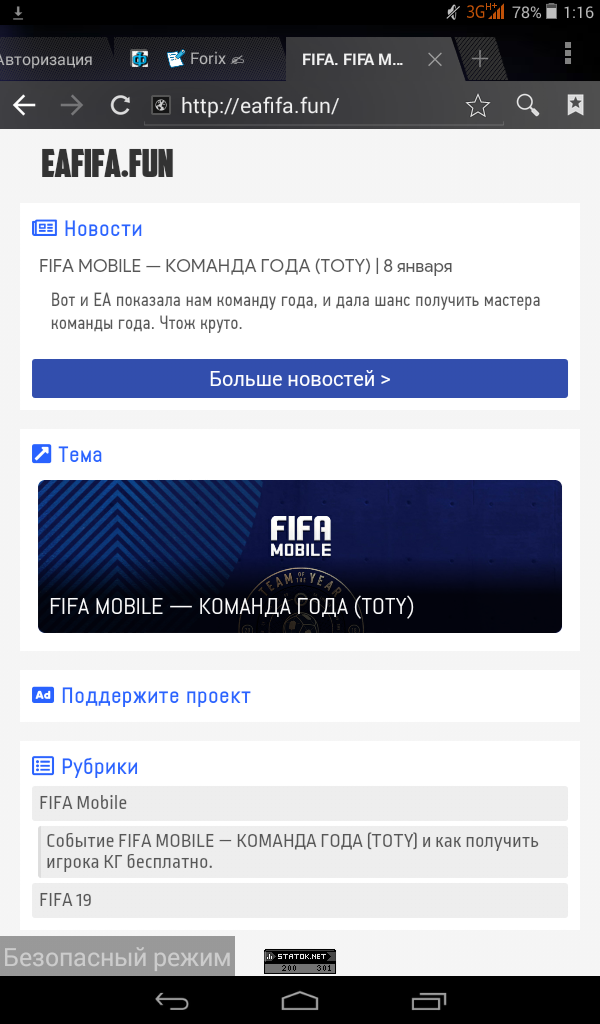Open a new browser tab

pyautogui.click(x=480, y=59)
